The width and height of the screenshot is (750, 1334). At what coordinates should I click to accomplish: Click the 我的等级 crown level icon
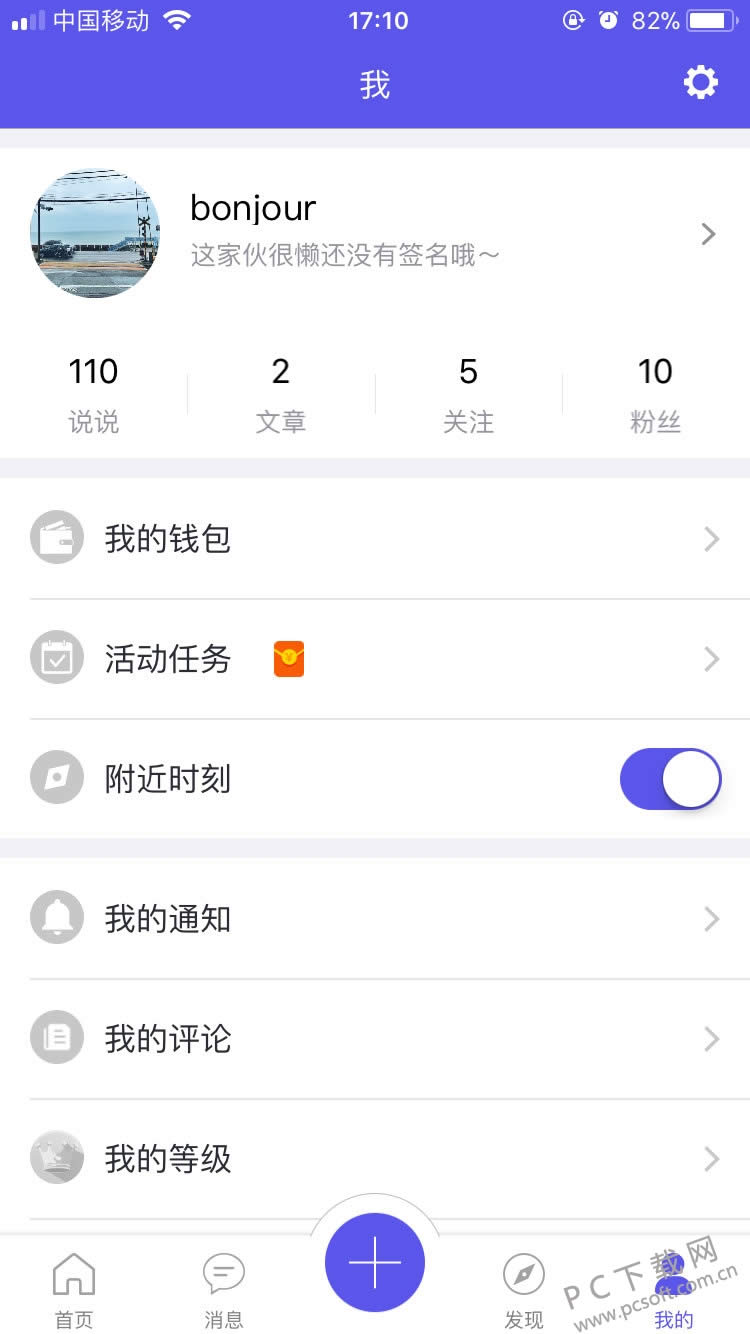57,1158
